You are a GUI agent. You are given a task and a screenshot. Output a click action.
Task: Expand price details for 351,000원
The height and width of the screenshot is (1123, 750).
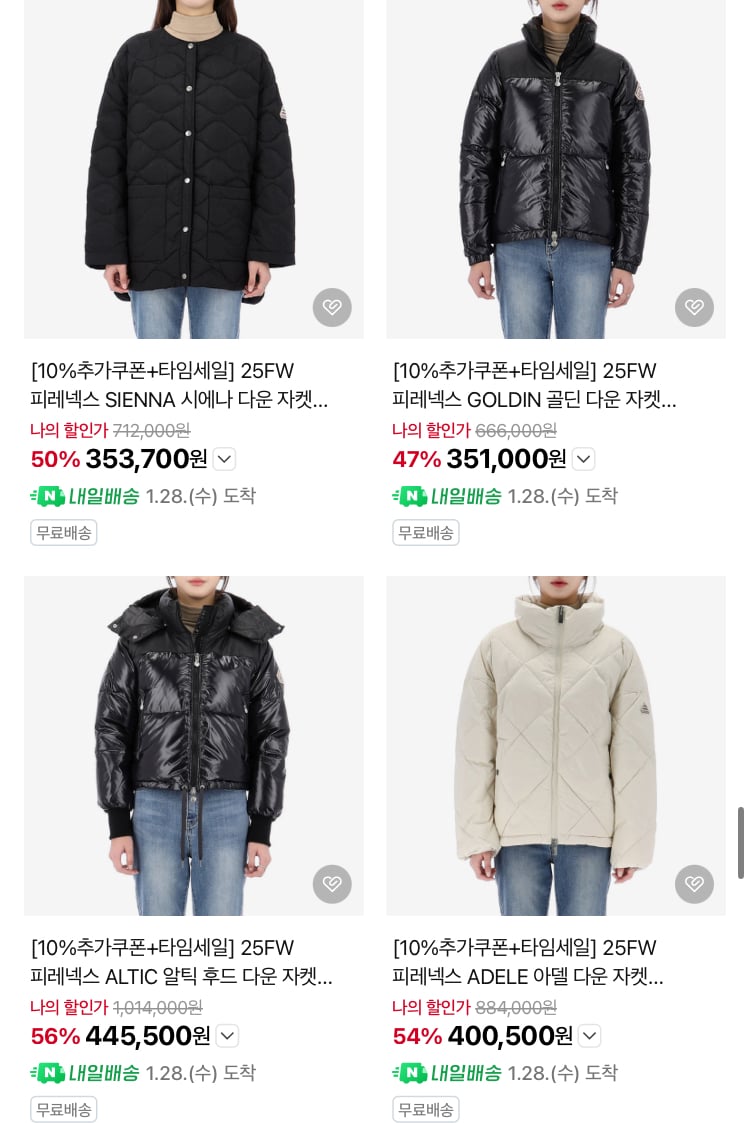(584, 459)
